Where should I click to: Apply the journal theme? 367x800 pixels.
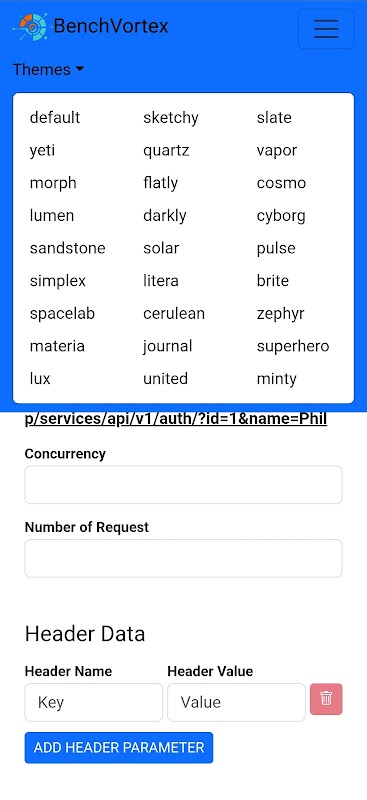tap(167, 346)
